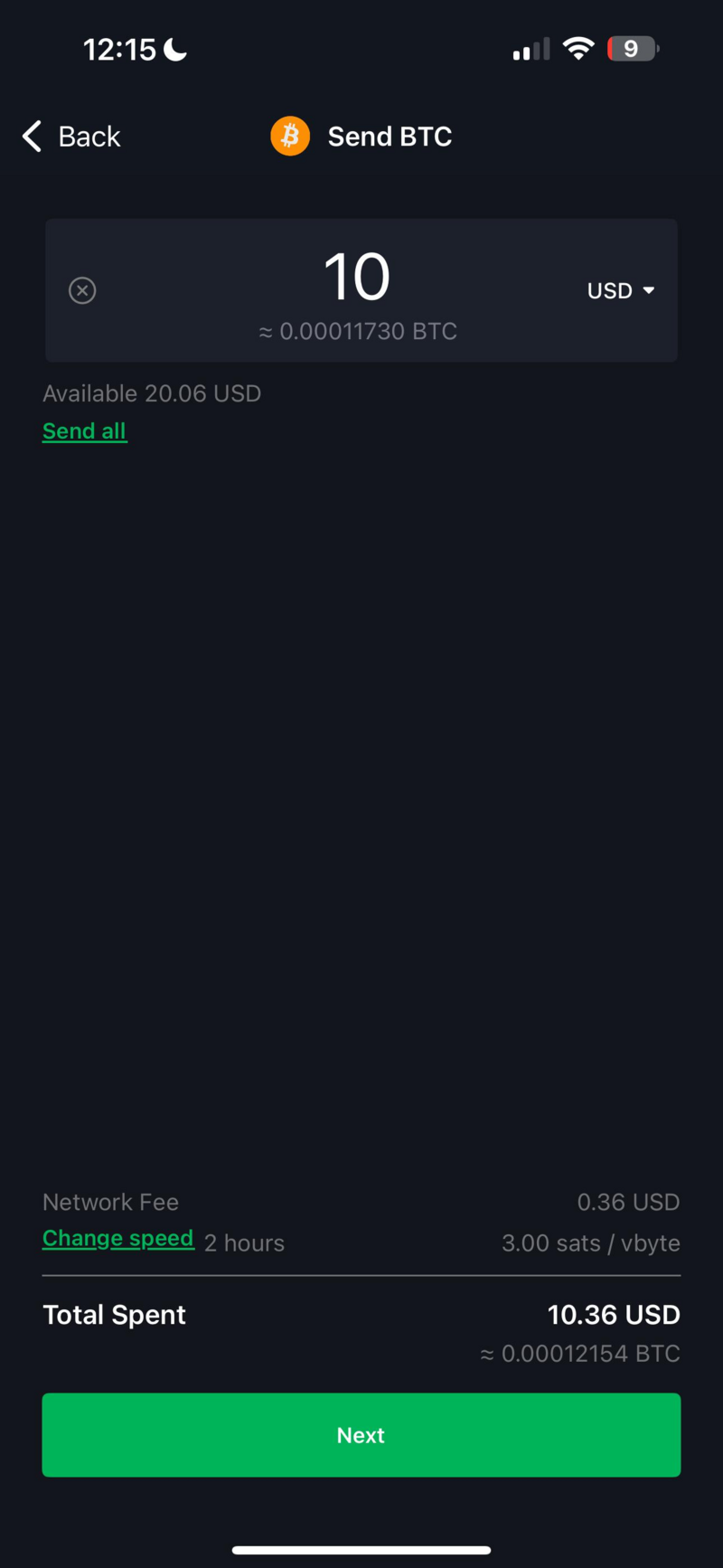Viewport: 723px width, 1568px height.
Task: Tap the 2 hours fee speed indicator
Action: [244, 1242]
